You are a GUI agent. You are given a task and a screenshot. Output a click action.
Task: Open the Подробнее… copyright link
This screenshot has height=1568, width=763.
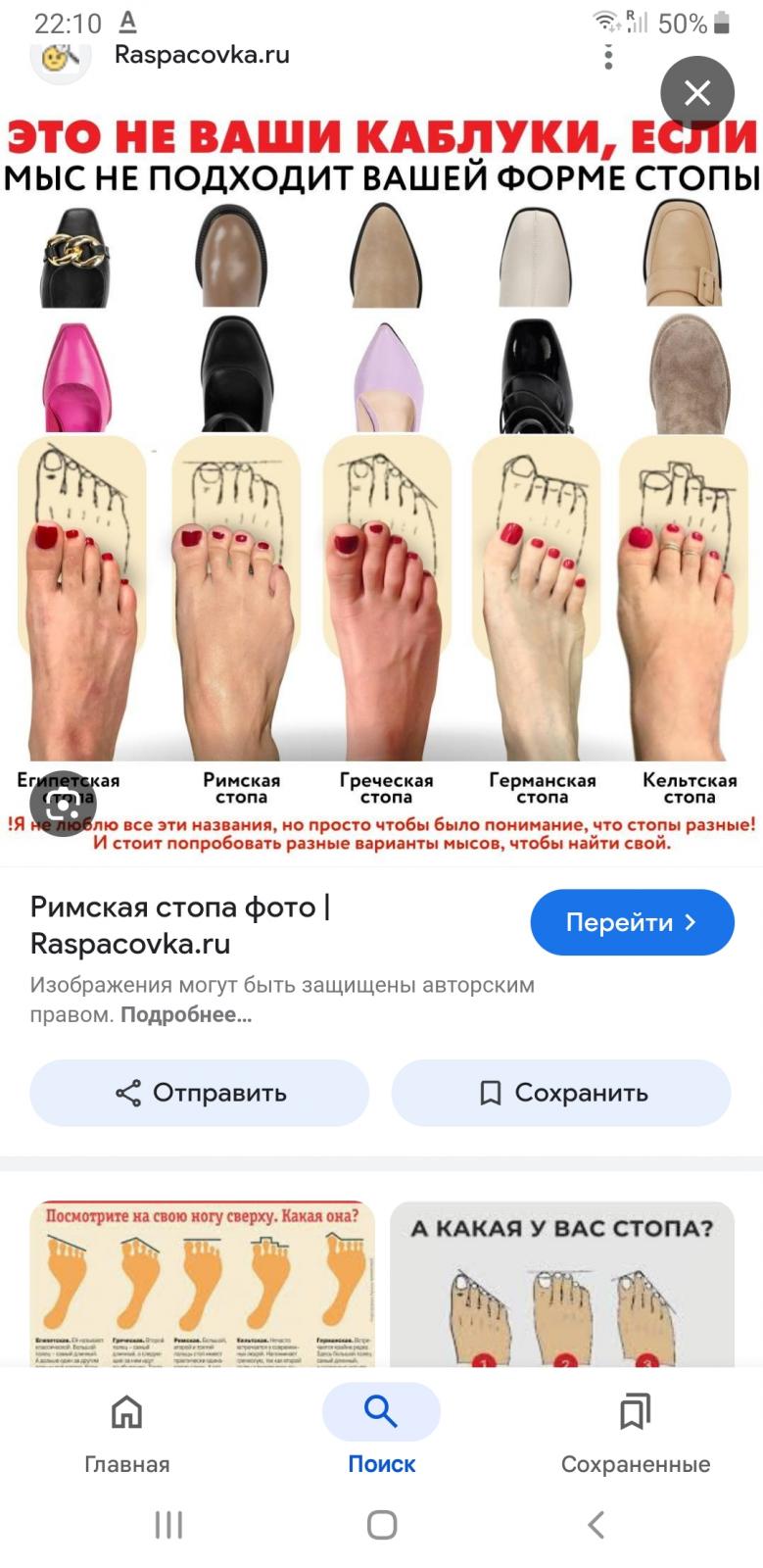click(x=186, y=1015)
